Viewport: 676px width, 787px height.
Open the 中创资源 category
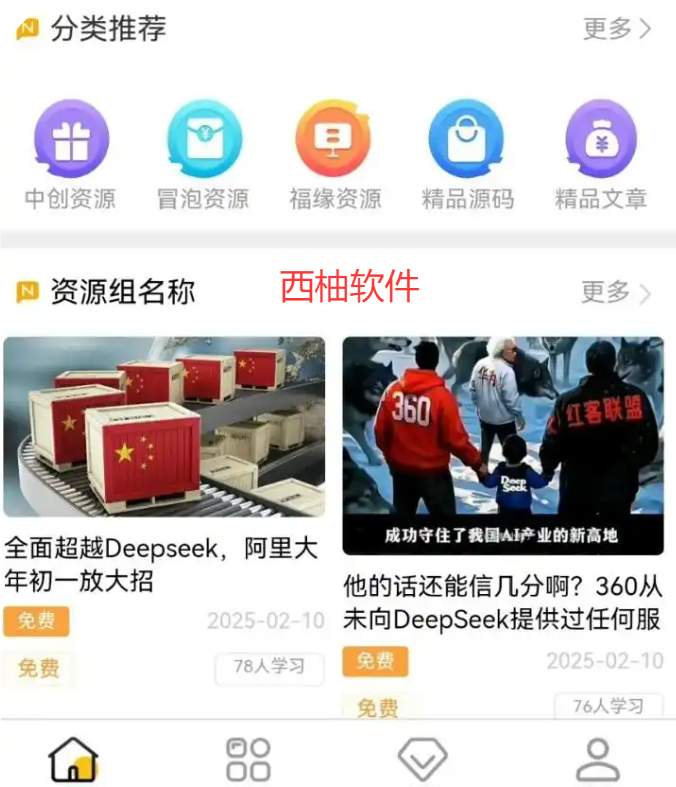coord(70,155)
